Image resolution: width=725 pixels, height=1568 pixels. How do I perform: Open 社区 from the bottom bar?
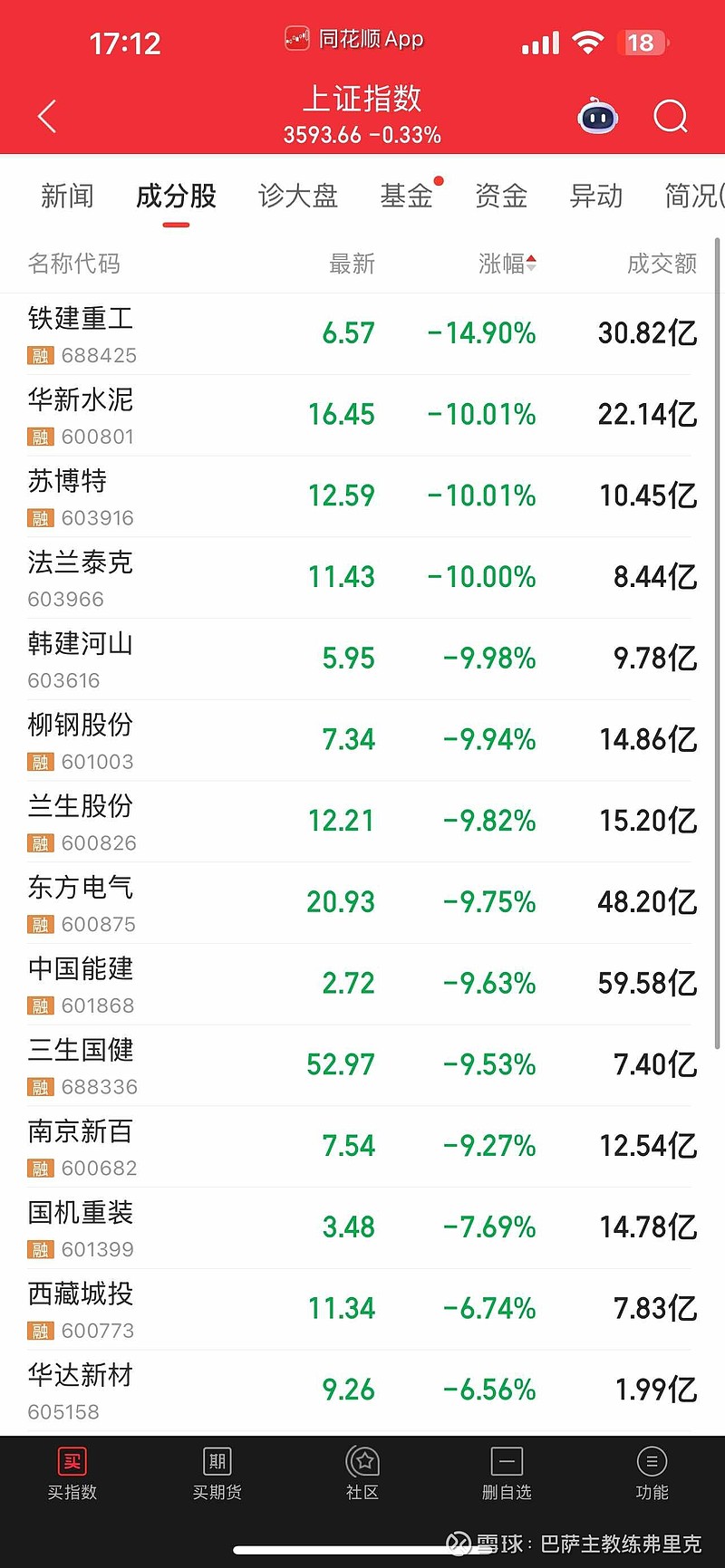coord(362,1474)
